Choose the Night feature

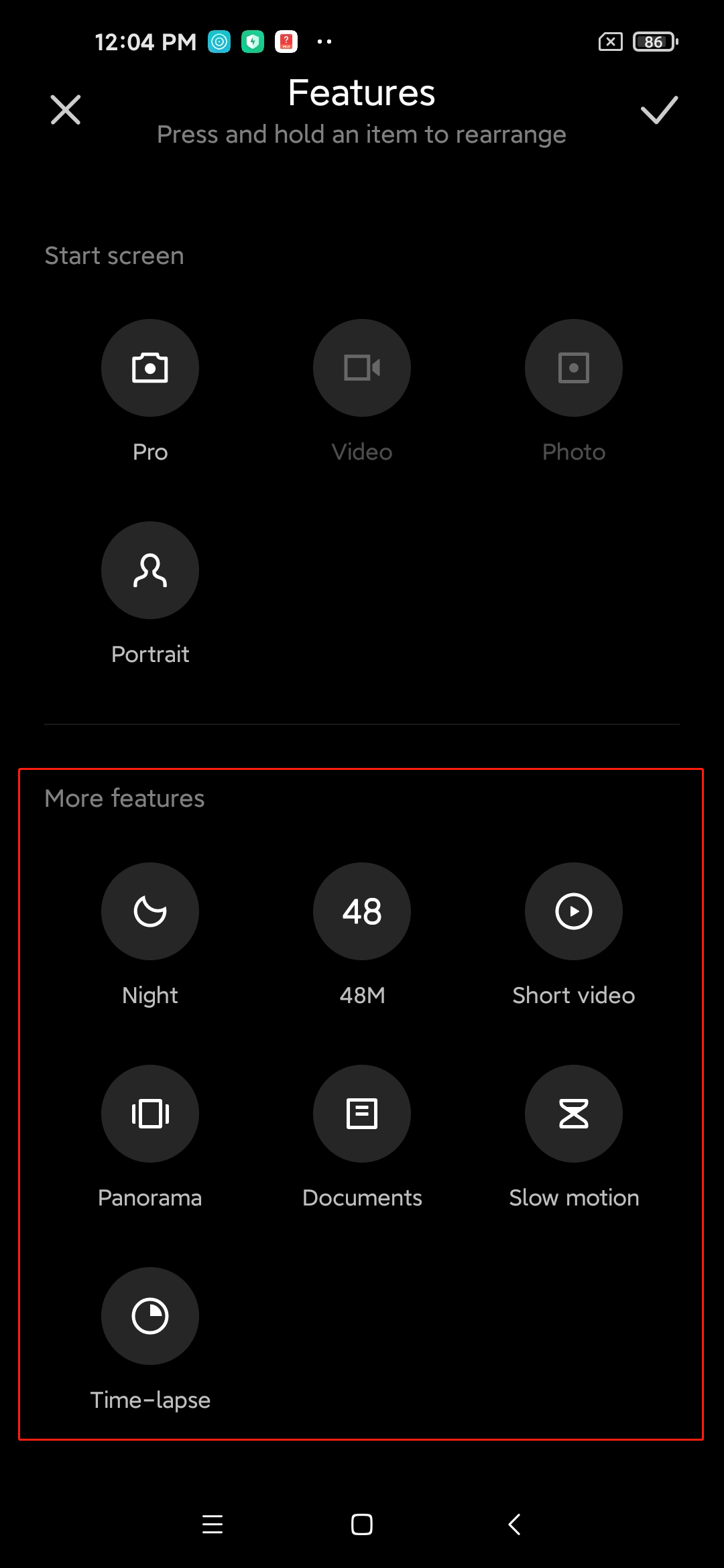[150, 911]
